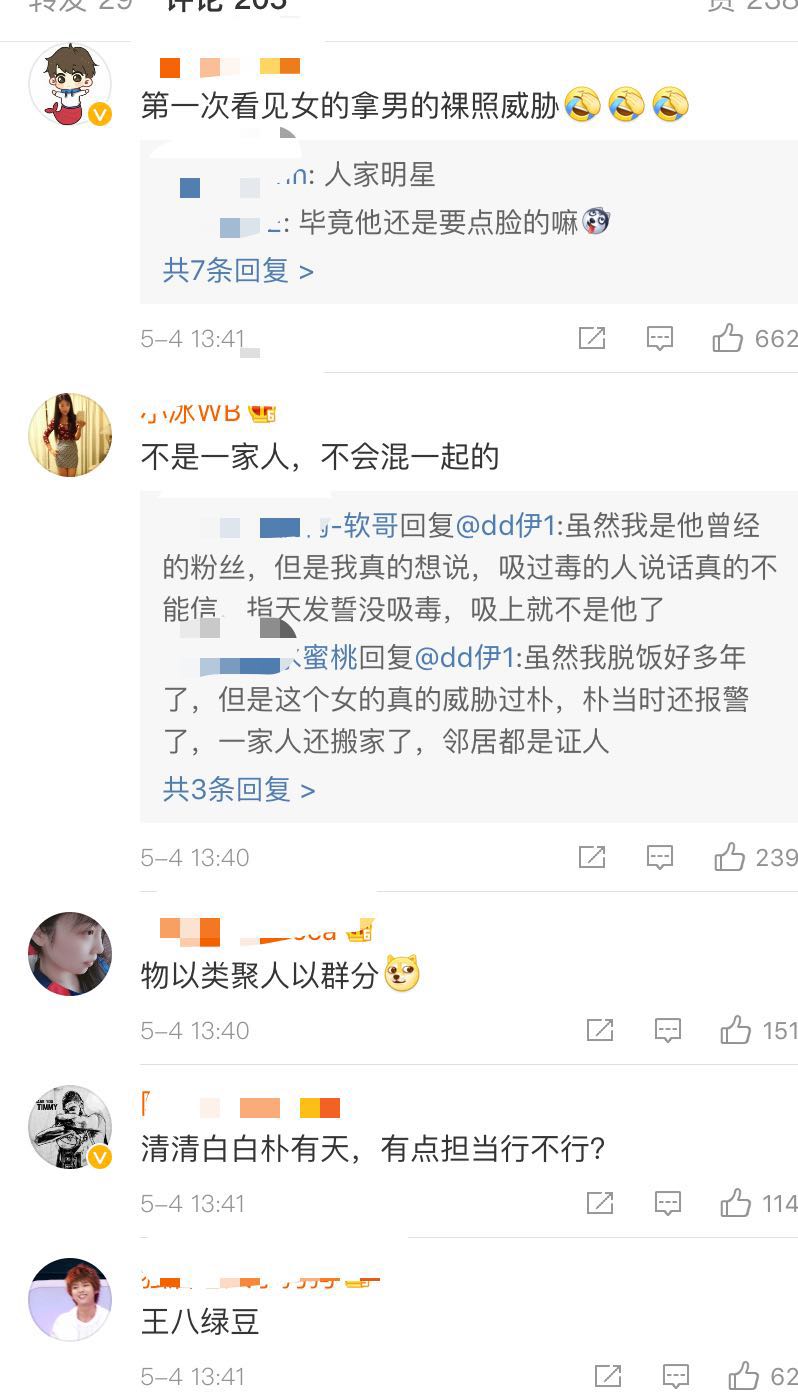Repost the comment 不是一家人，不会混一起的
798x1399 pixels.
(592, 857)
